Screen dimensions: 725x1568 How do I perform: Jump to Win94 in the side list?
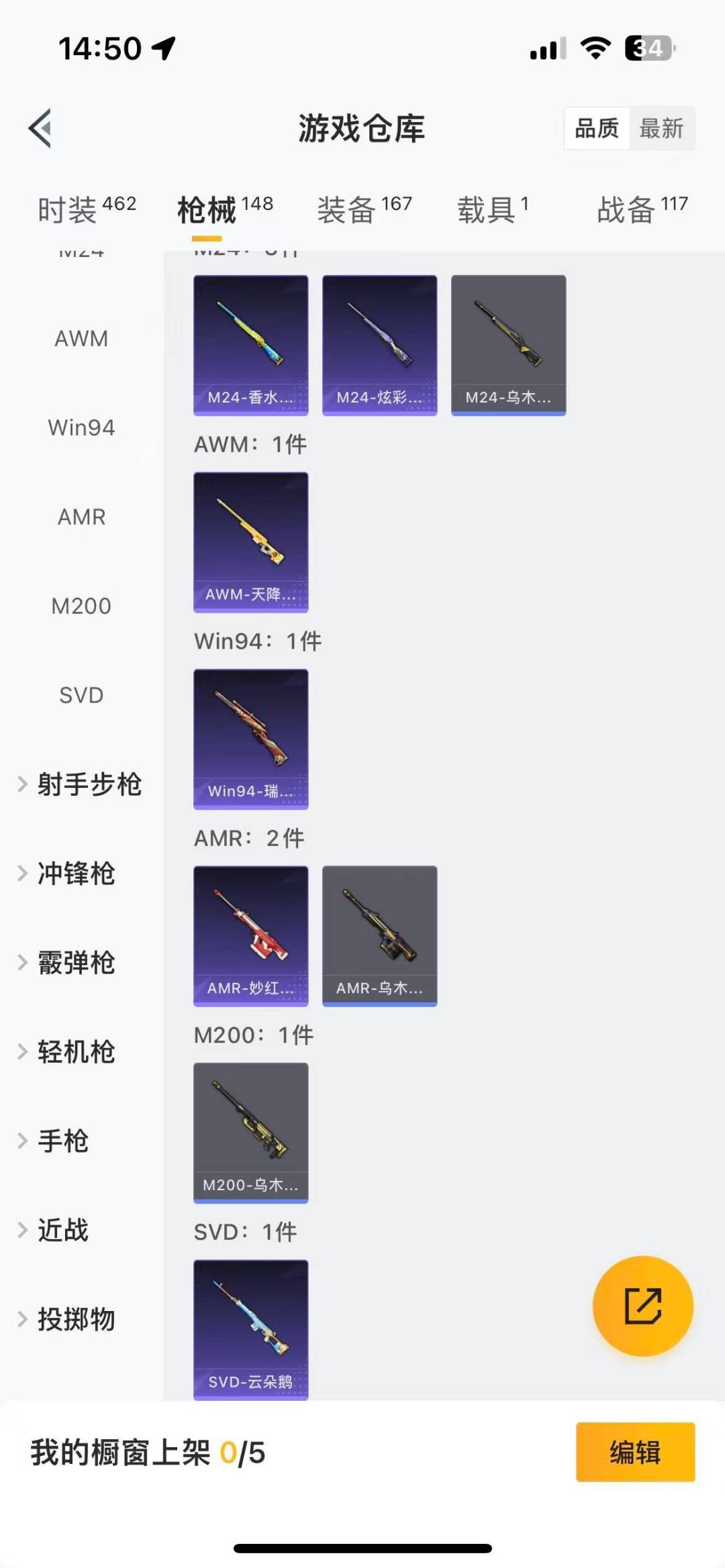pyautogui.click(x=81, y=428)
